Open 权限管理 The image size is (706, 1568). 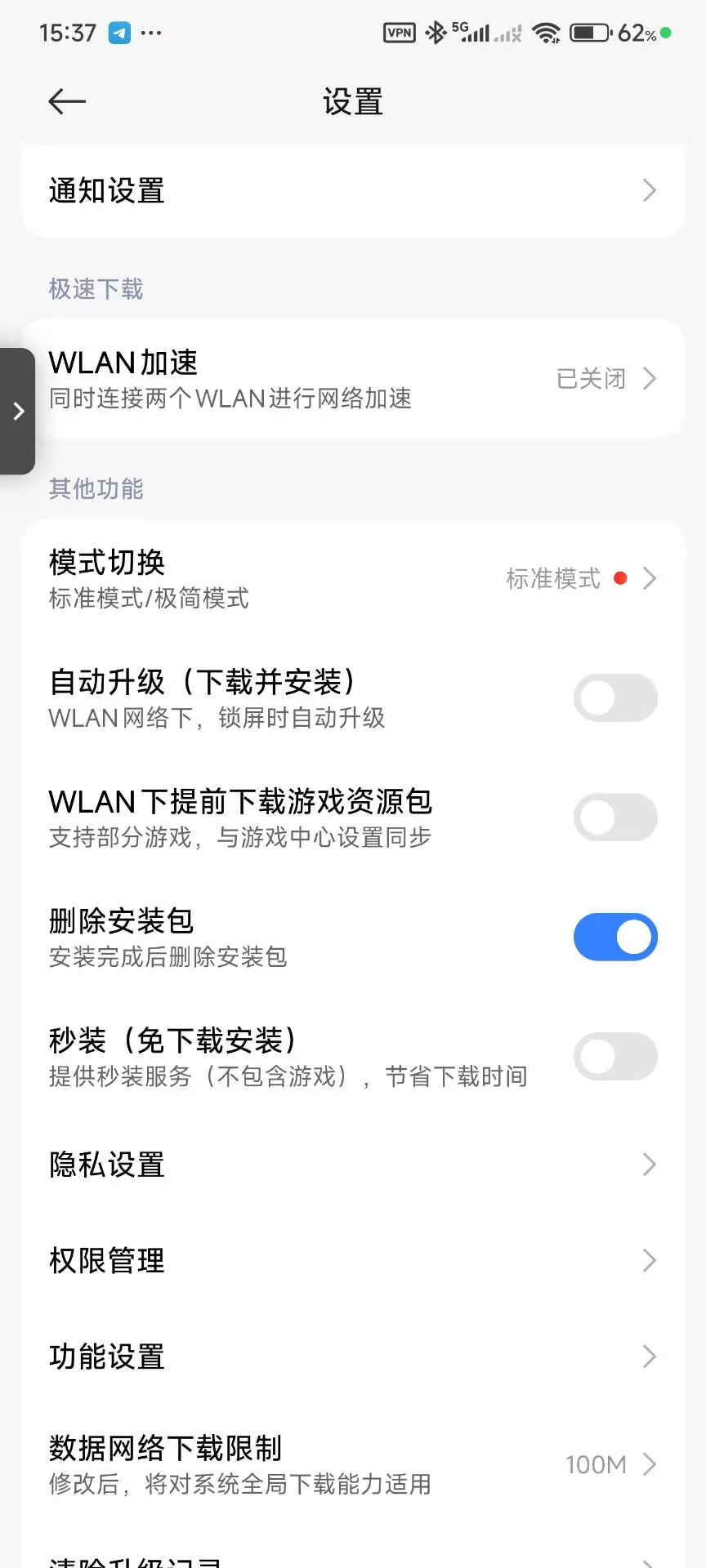353,1260
